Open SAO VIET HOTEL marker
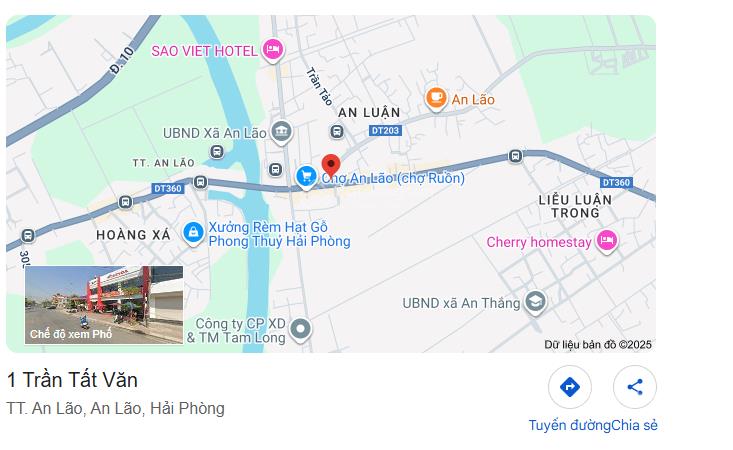The height and width of the screenshot is (450, 733). point(273,50)
